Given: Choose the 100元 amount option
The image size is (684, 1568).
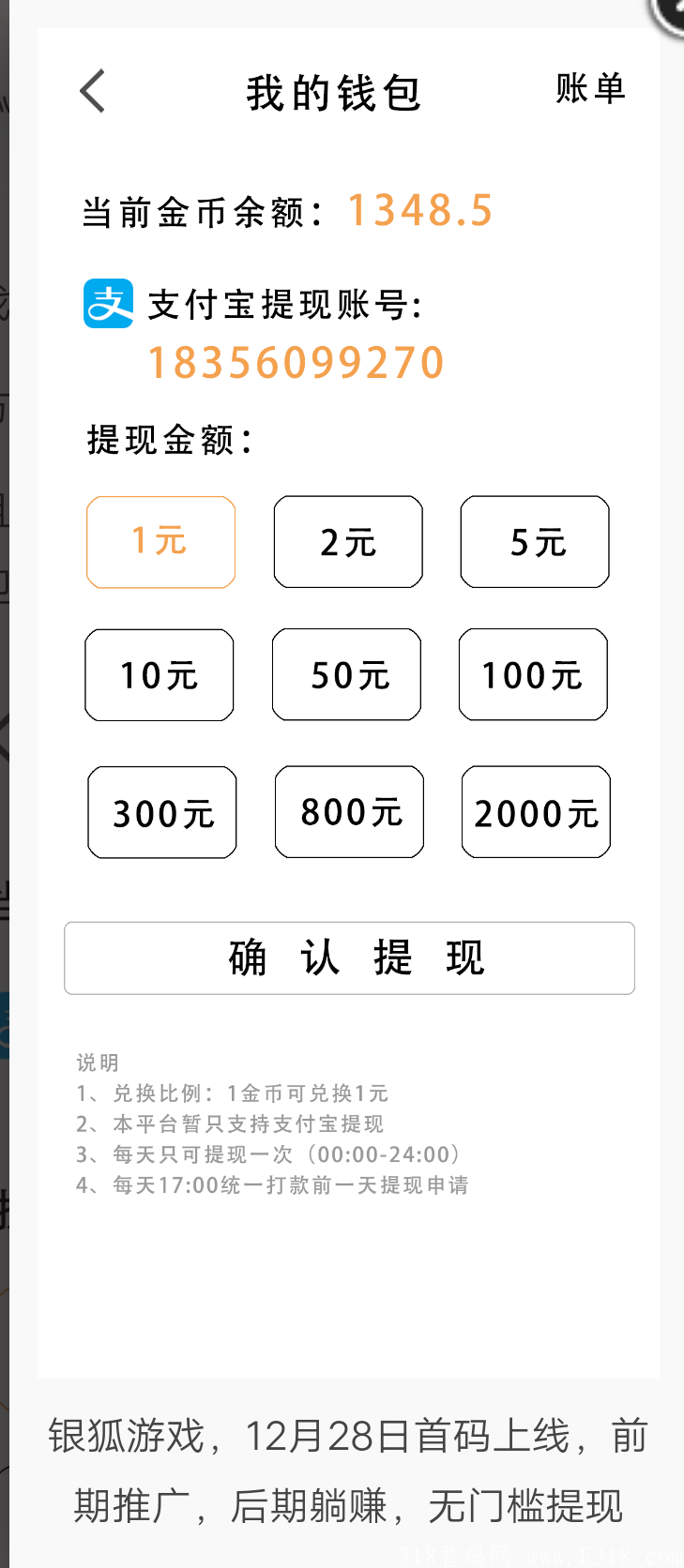Looking at the screenshot, I should coord(532,674).
